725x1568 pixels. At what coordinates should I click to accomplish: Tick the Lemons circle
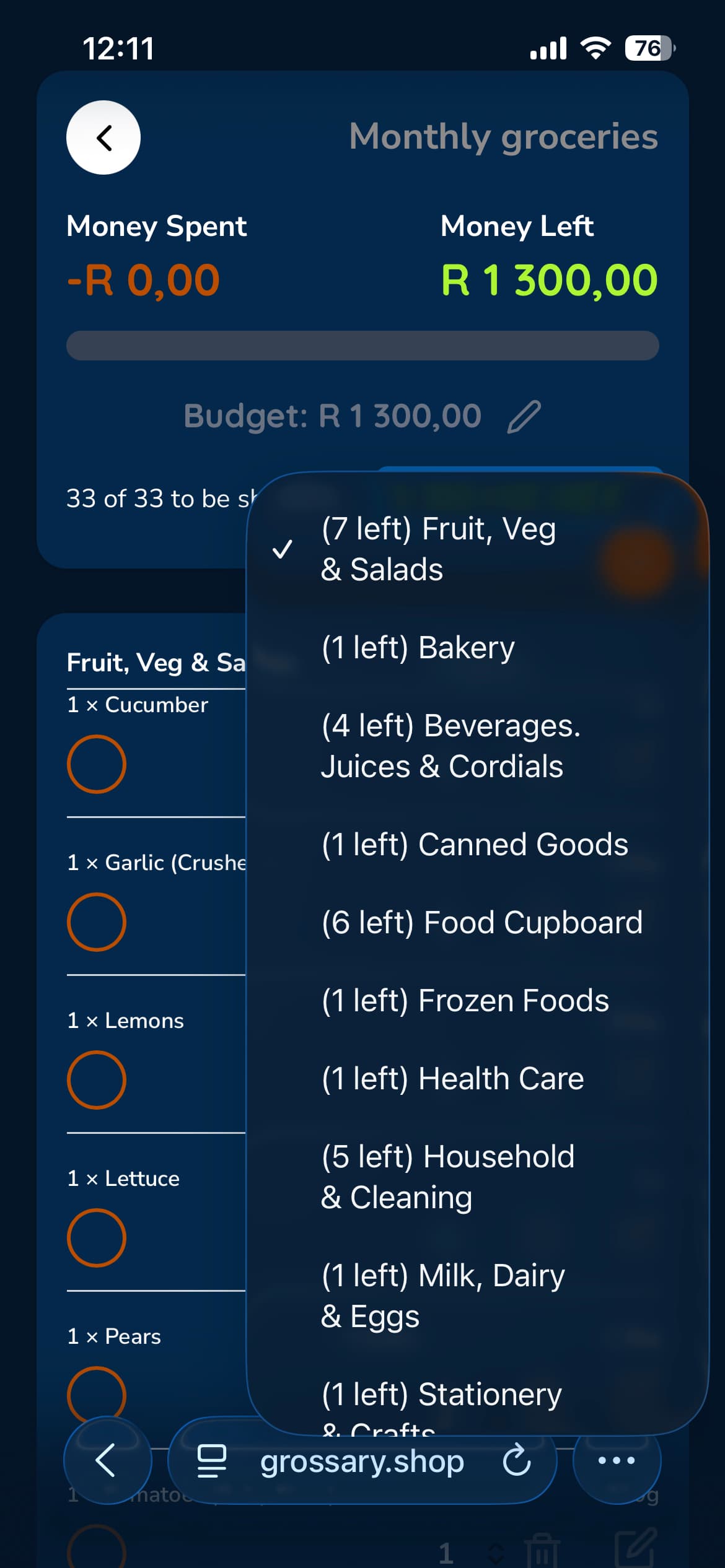[97, 1080]
